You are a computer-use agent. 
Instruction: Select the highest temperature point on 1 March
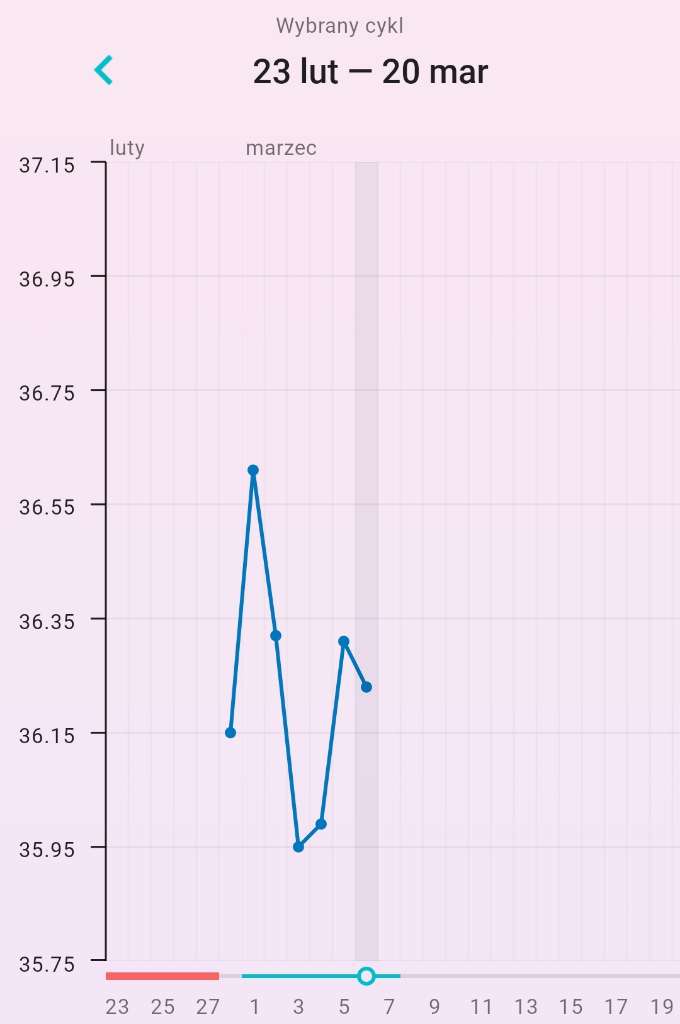253,470
